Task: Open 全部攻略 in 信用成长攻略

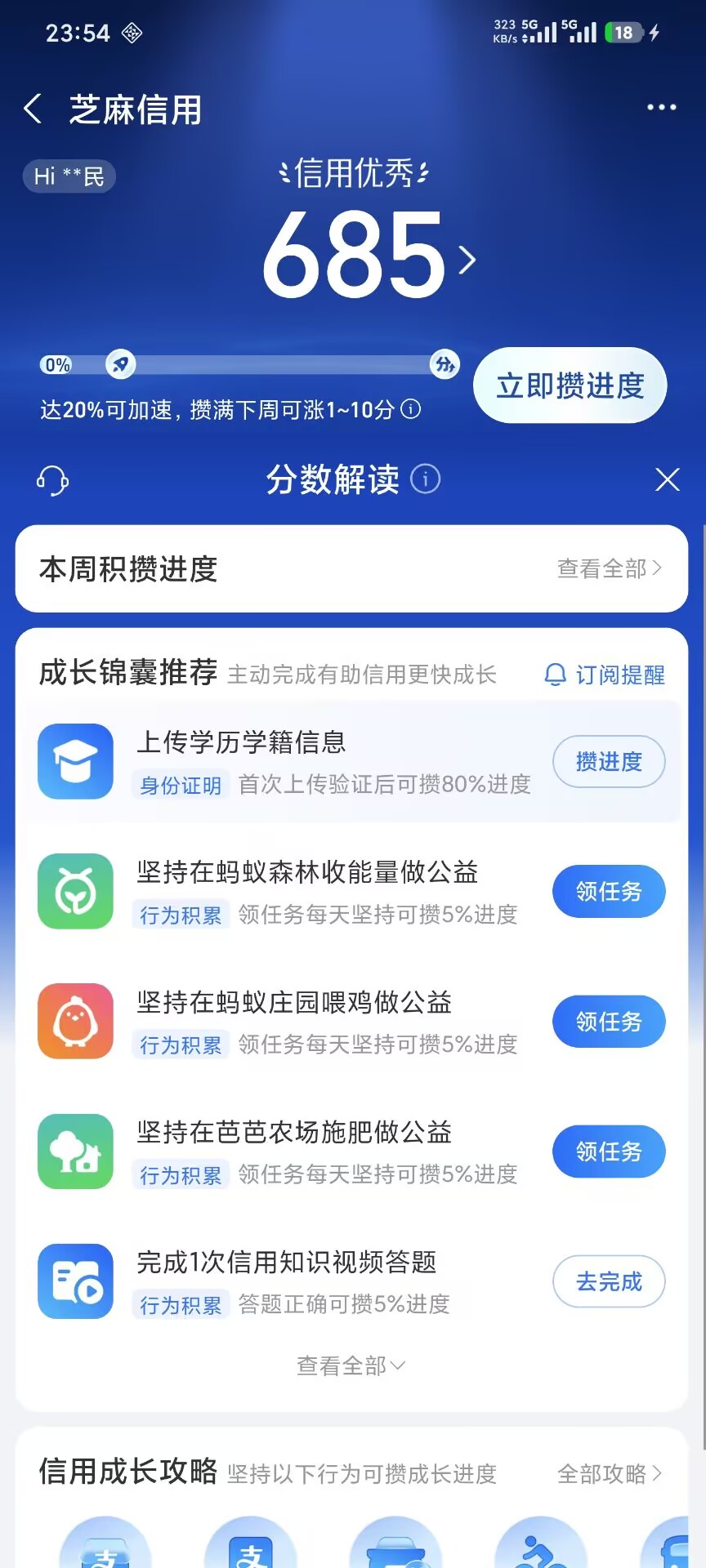Action: pyautogui.click(x=609, y=1474)
